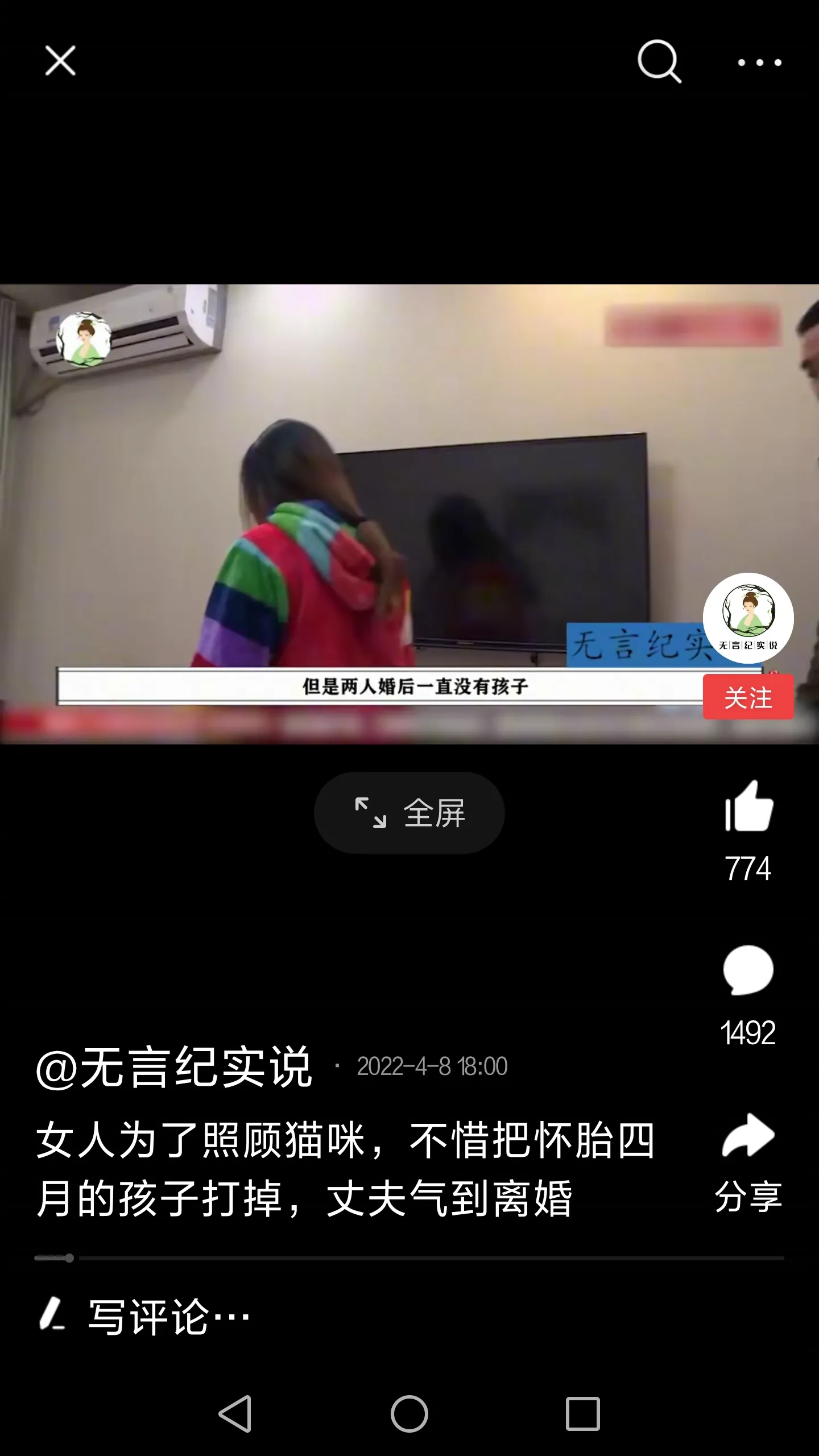The height and width of the screenshot is (1456, 819).
Task: Follow 无言纪实说 with the 关注 button
Action: 748,697
